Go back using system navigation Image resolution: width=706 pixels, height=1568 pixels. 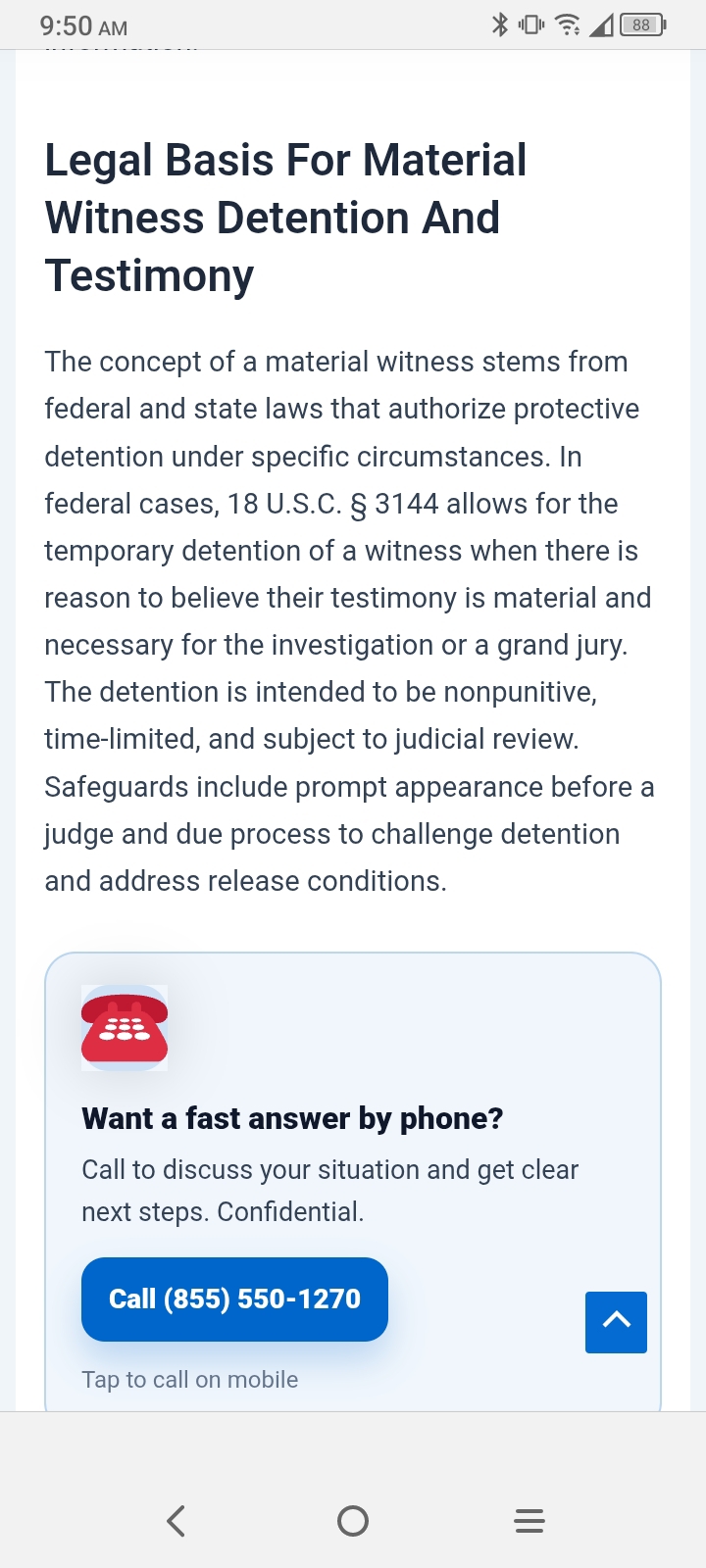tap(176, 1521)
